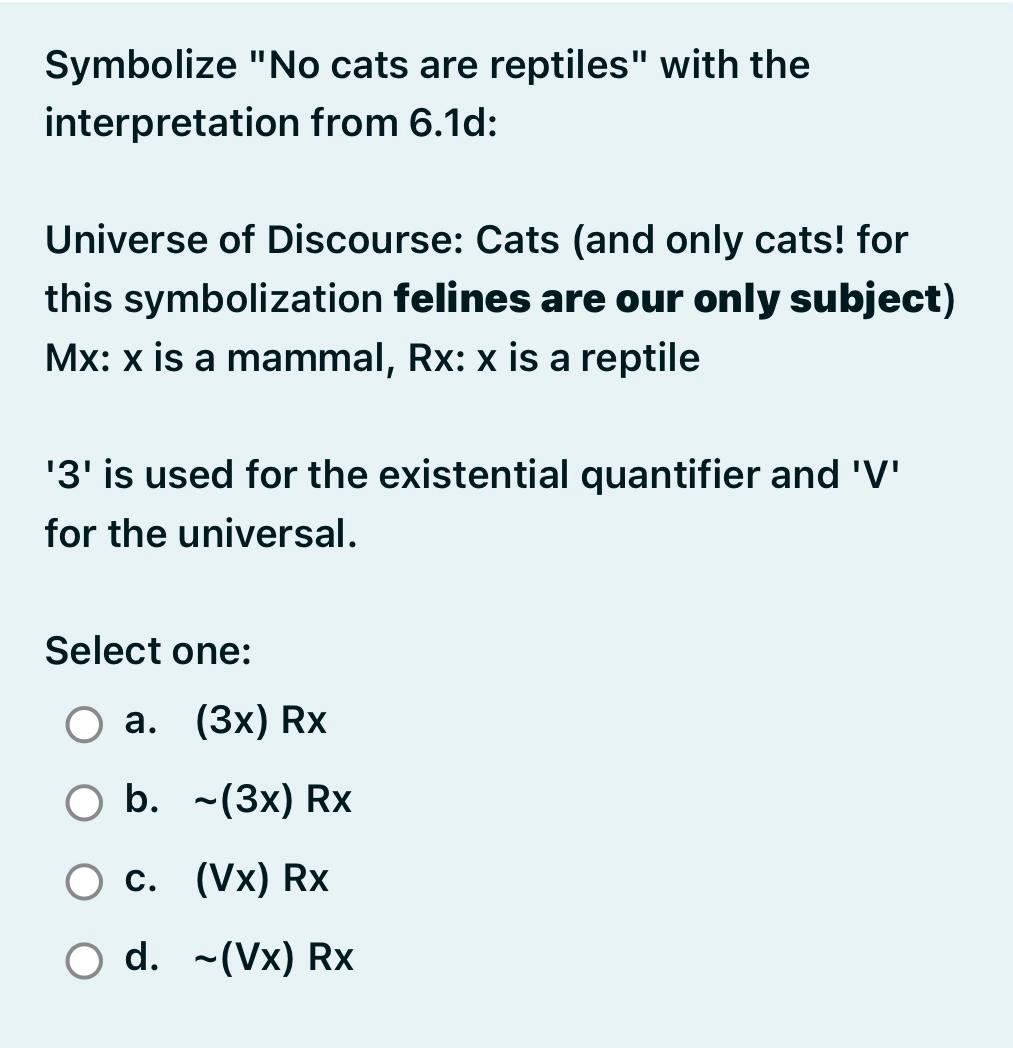Click the option label 'c.'
The image size is (1013, 1048).
click(x=140, y=879)
